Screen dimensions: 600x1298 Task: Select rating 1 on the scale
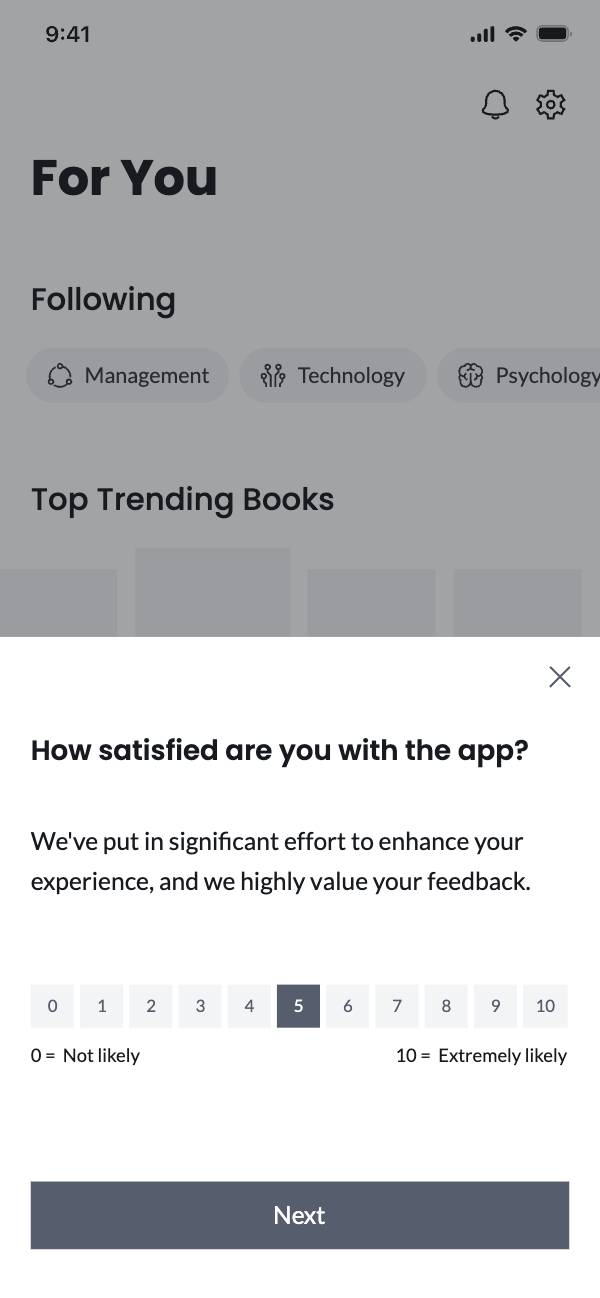point(101,1006)
